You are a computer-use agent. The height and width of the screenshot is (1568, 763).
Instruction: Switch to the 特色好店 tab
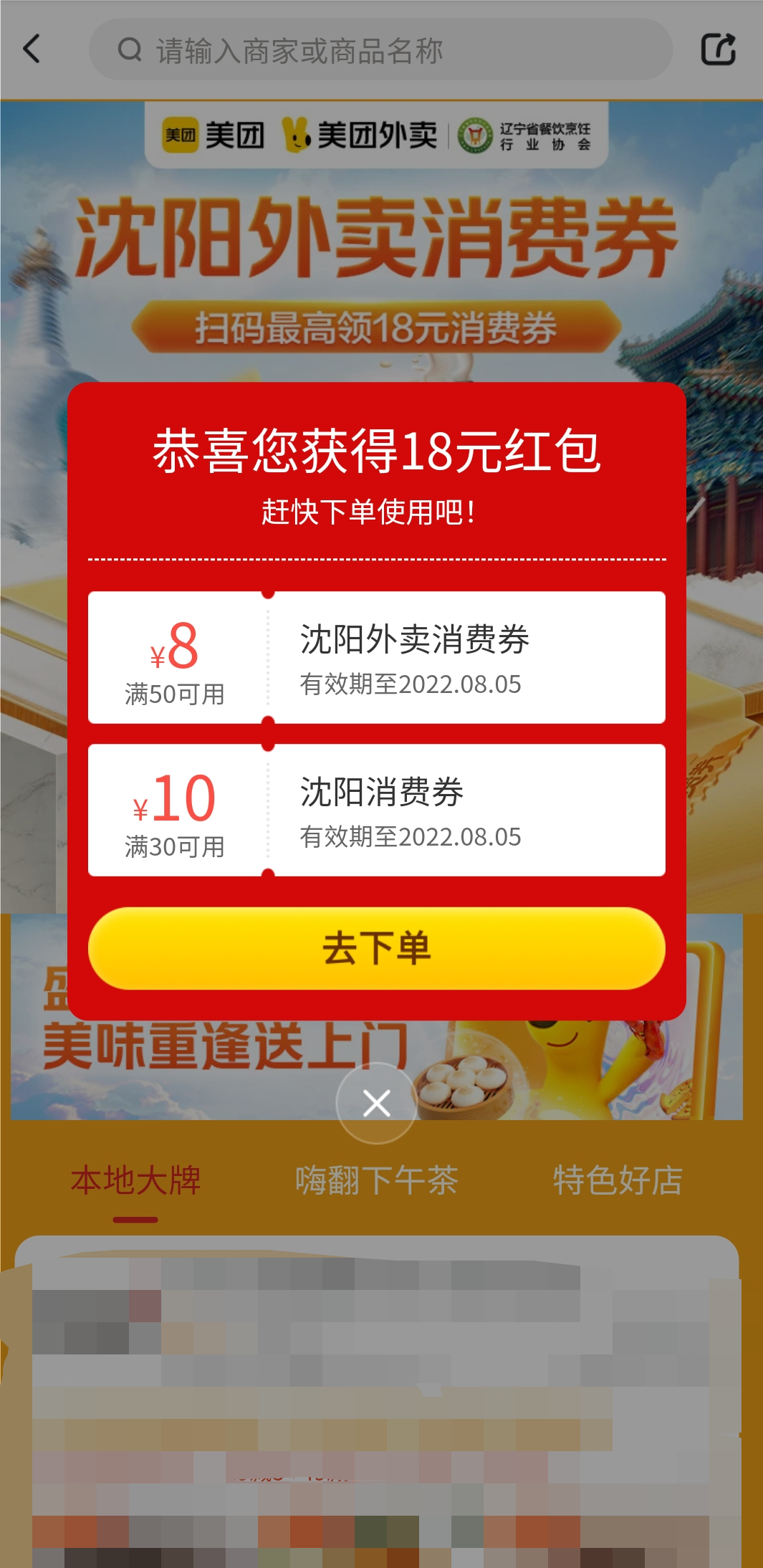(618, 1180)
